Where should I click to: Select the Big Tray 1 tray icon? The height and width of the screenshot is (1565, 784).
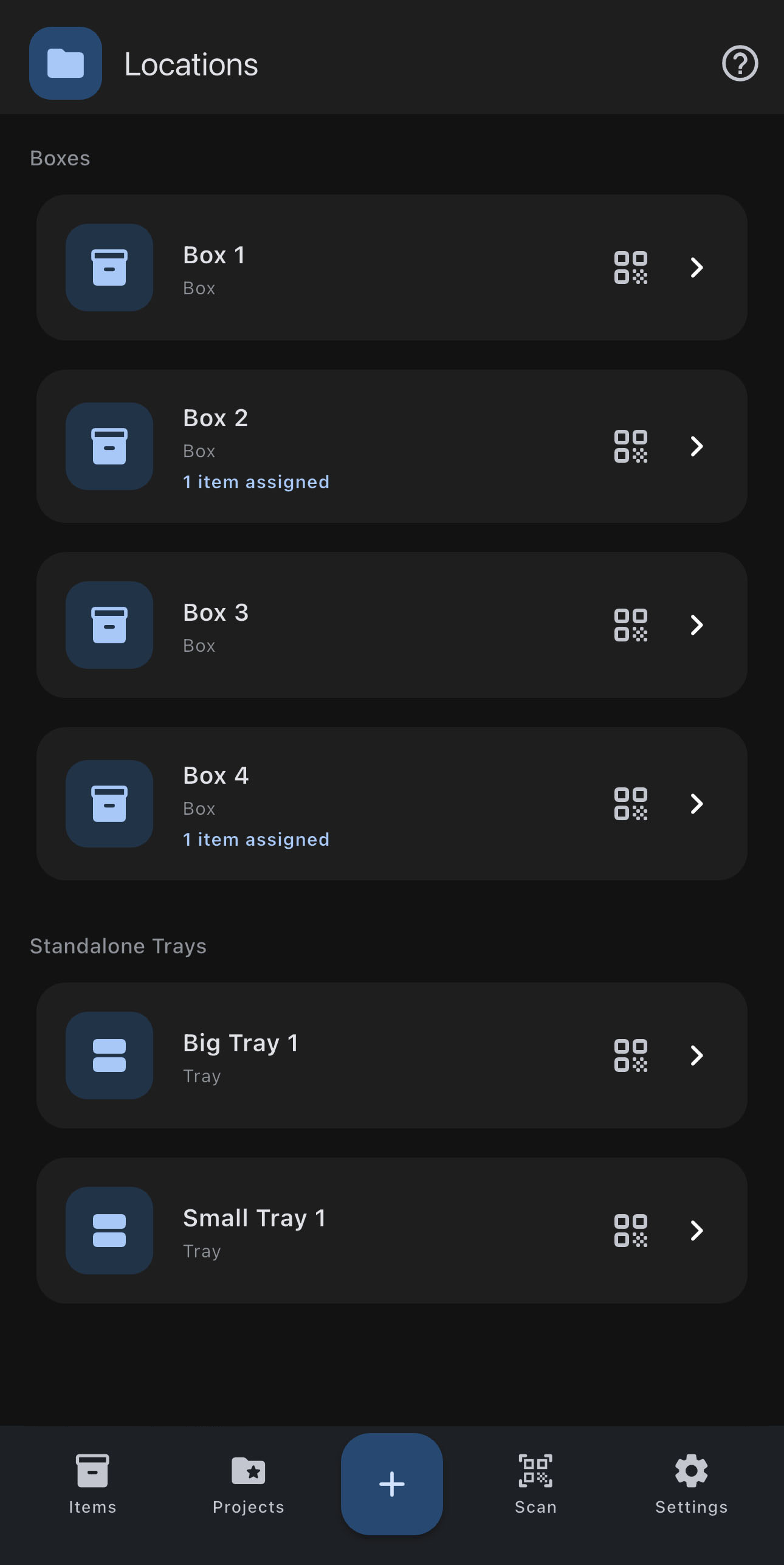109,1056
